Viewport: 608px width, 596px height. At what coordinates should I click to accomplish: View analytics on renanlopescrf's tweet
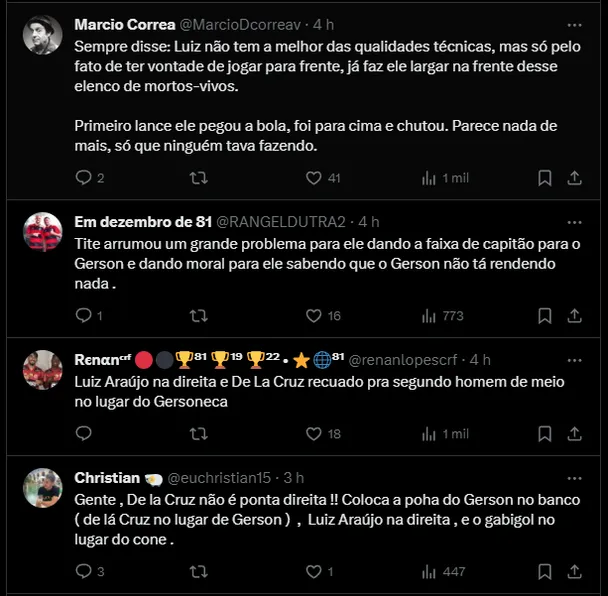tap(430, 434)
